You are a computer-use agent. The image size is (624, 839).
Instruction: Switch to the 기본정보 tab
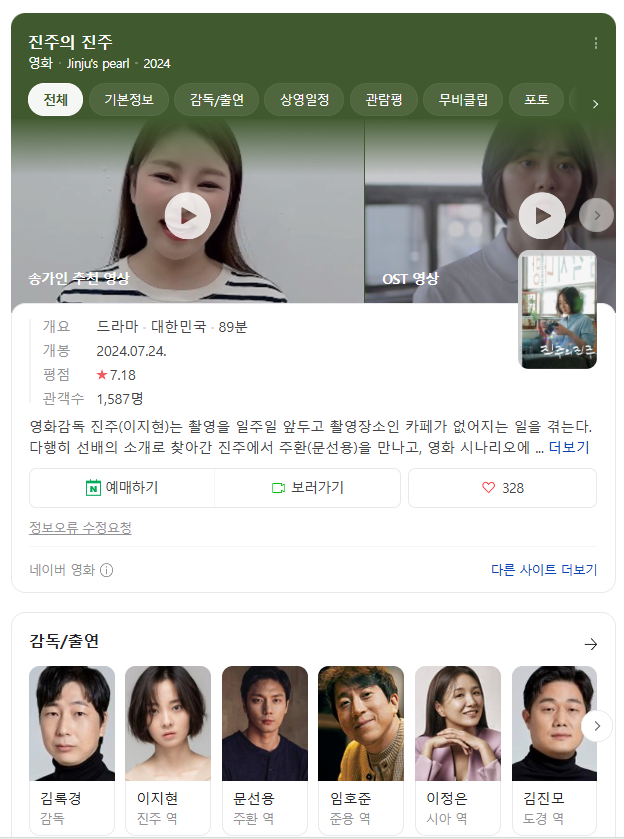pos(129,100)
